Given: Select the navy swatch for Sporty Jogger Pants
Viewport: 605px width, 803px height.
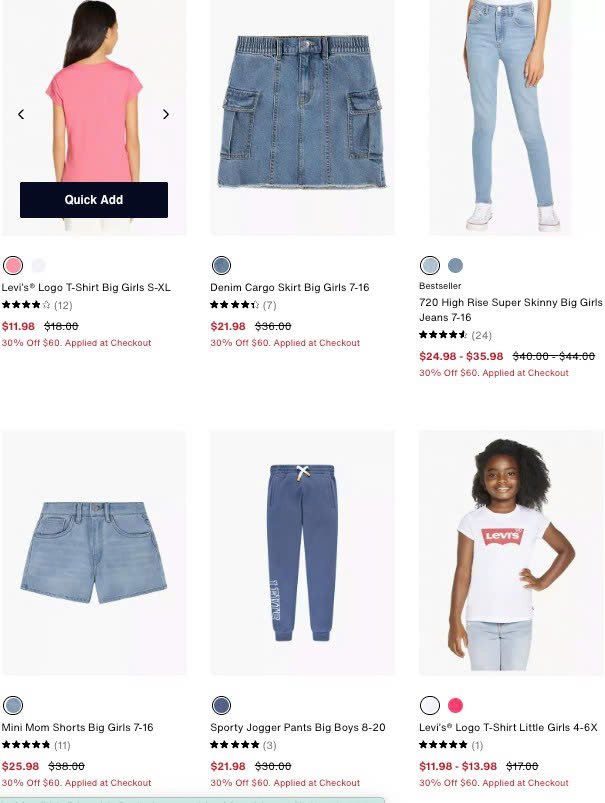Looking at the screenshot, I should coord(221,705).
